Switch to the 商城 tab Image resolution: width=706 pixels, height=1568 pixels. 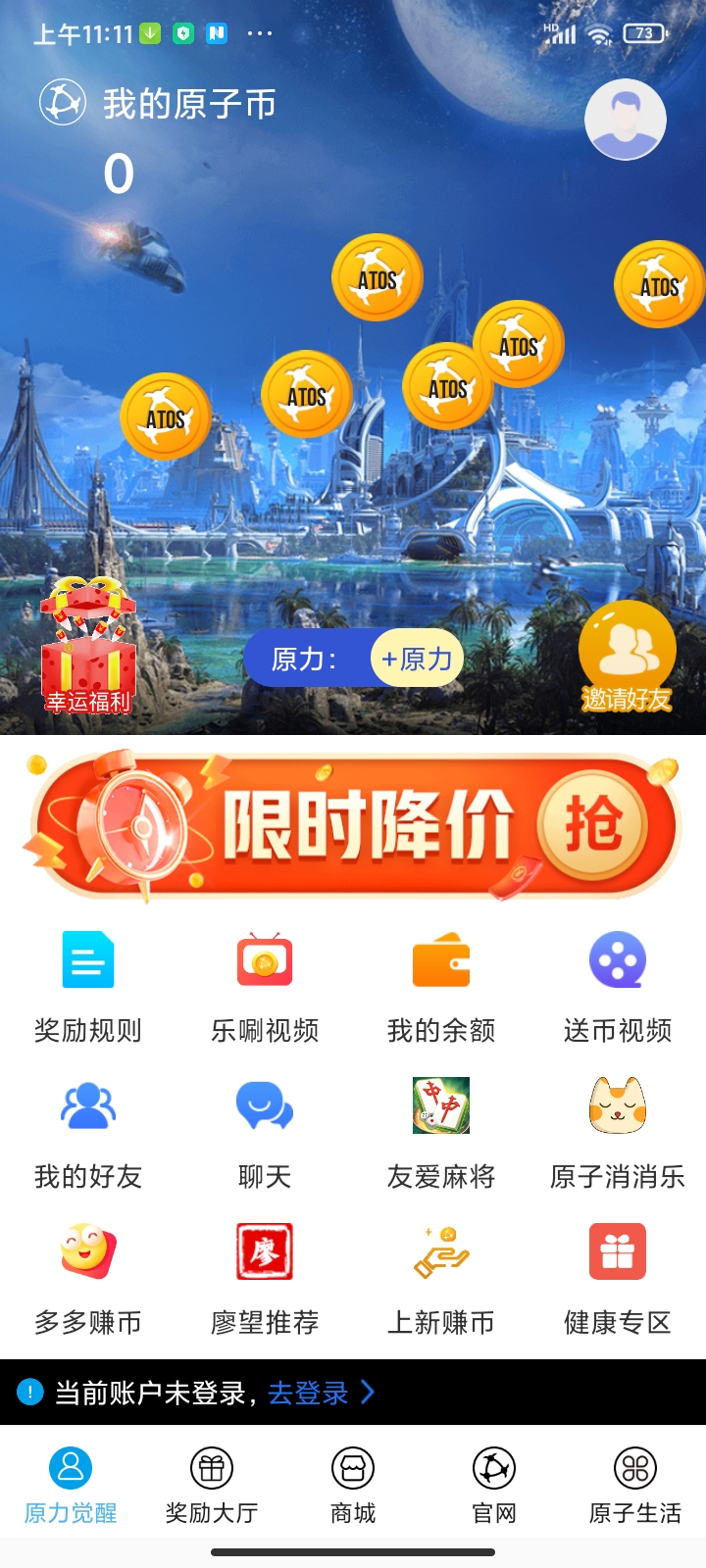[353, 1486]
